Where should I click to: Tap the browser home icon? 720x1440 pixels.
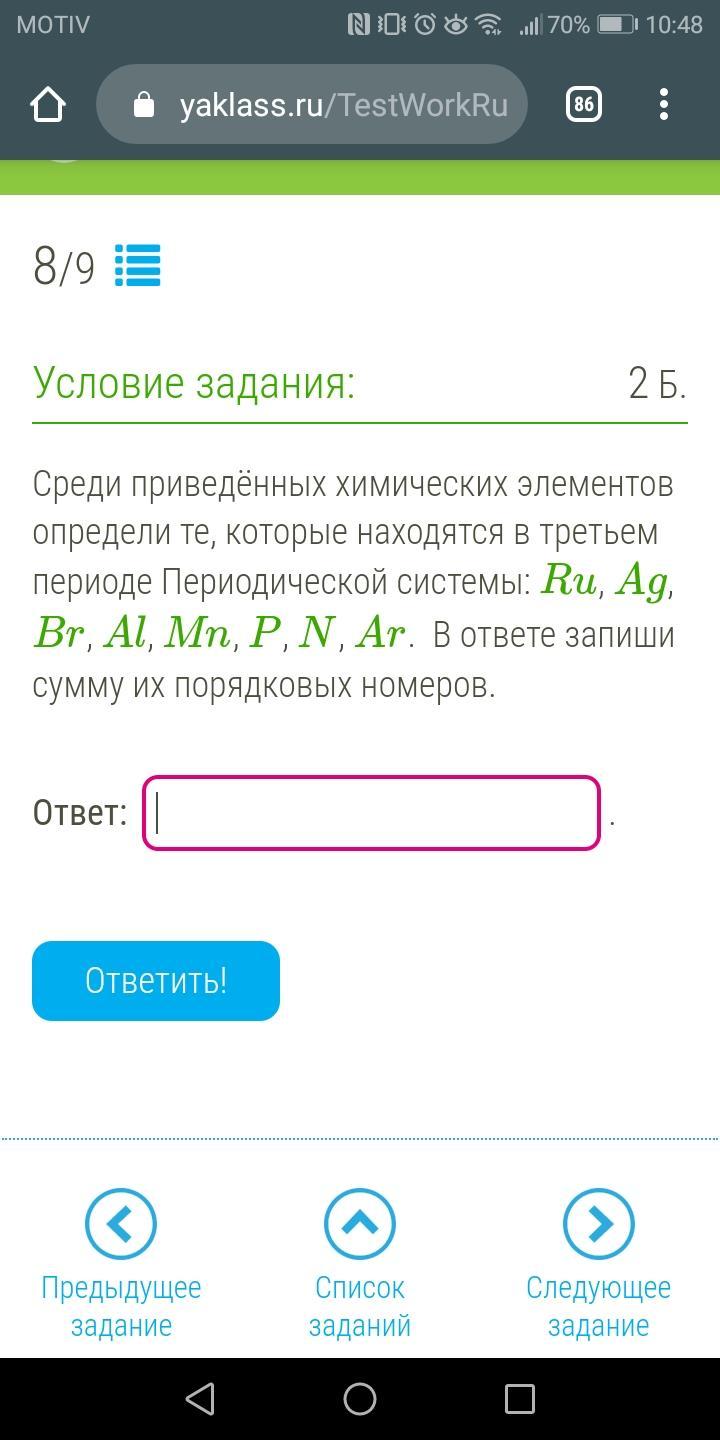(48, 104)
